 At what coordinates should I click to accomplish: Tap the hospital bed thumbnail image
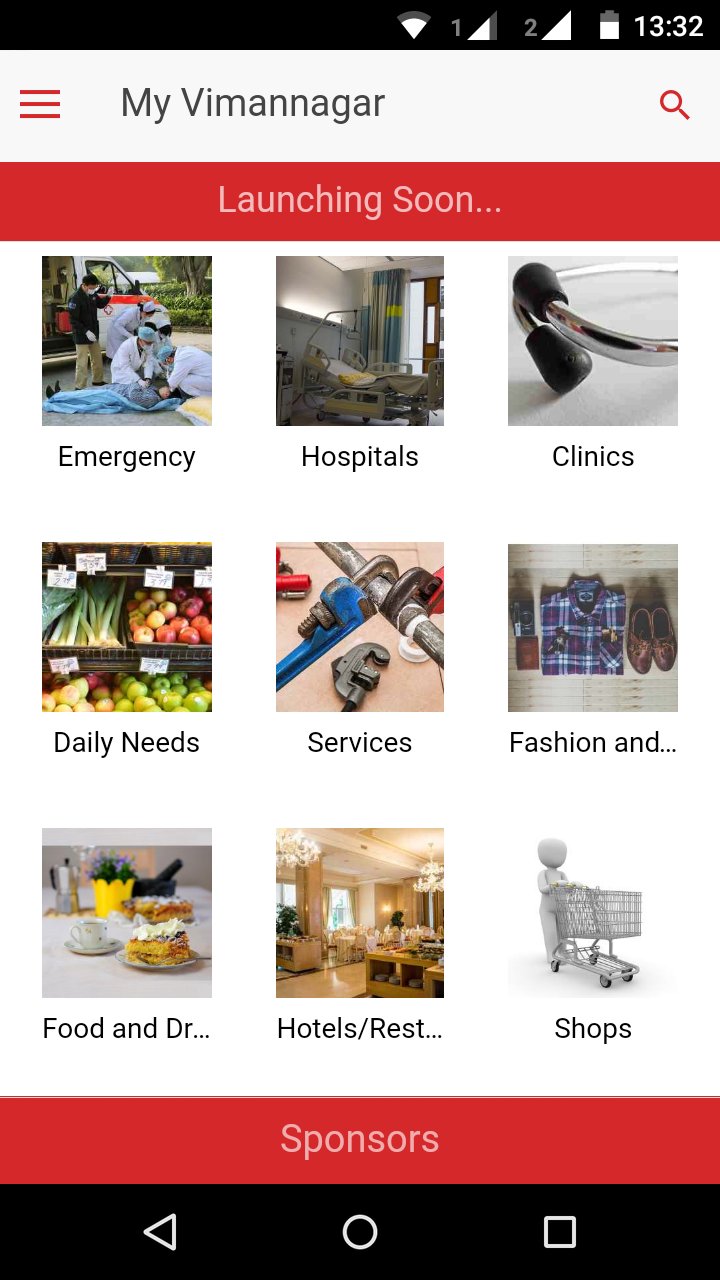(359, 340)
